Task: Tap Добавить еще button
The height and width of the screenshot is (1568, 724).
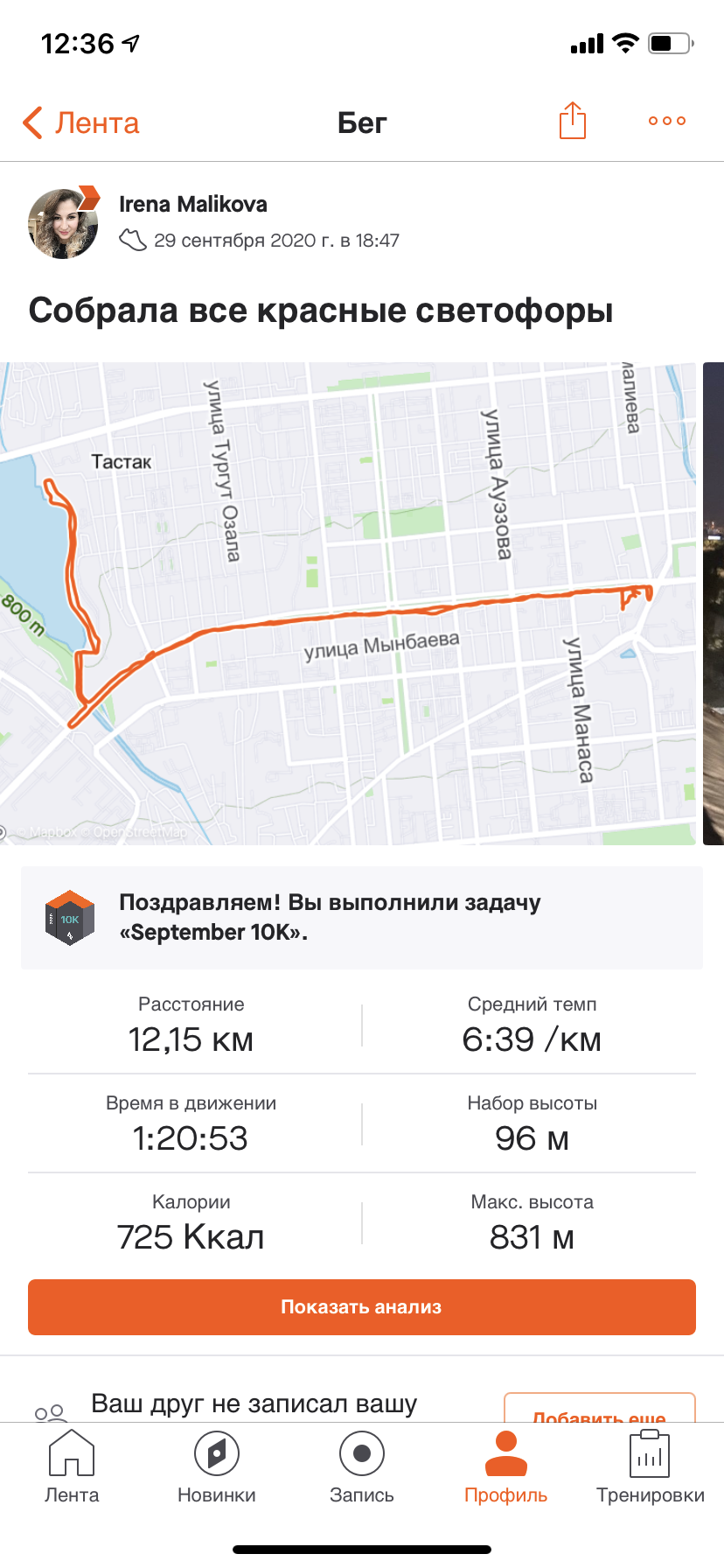Action: pyautogui.click(x=600, y=1409)
